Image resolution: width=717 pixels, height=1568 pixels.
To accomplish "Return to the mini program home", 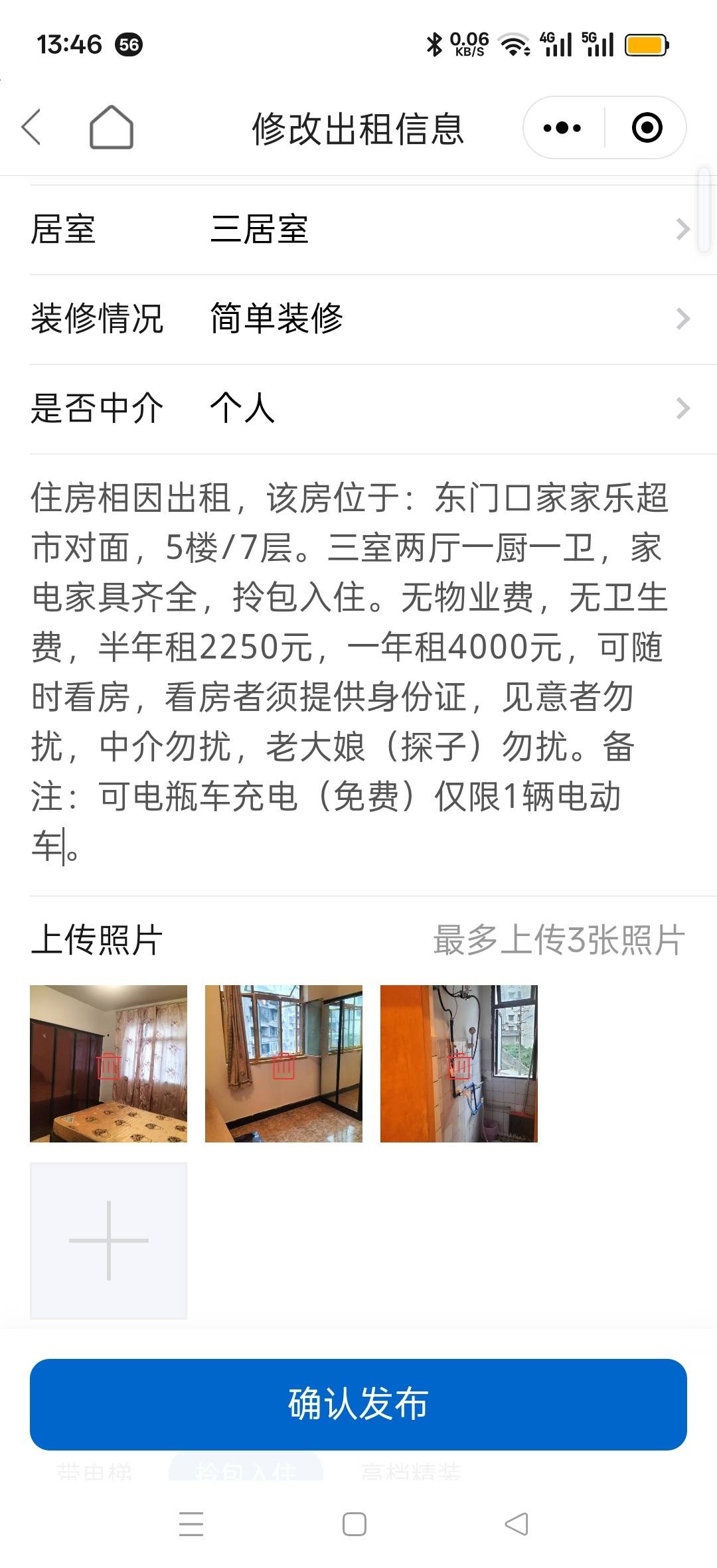I will tap(111, 127).
